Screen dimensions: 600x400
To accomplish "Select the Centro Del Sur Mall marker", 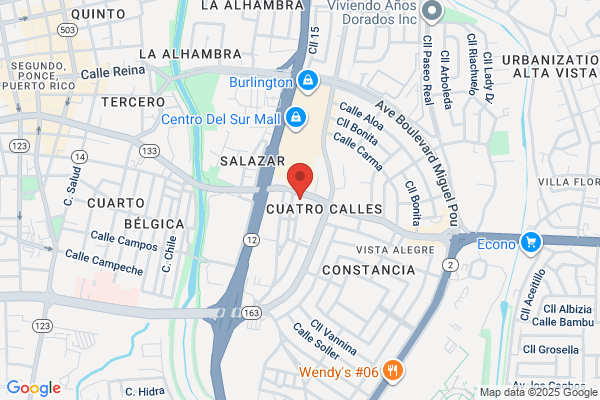I will click(295, 118).
